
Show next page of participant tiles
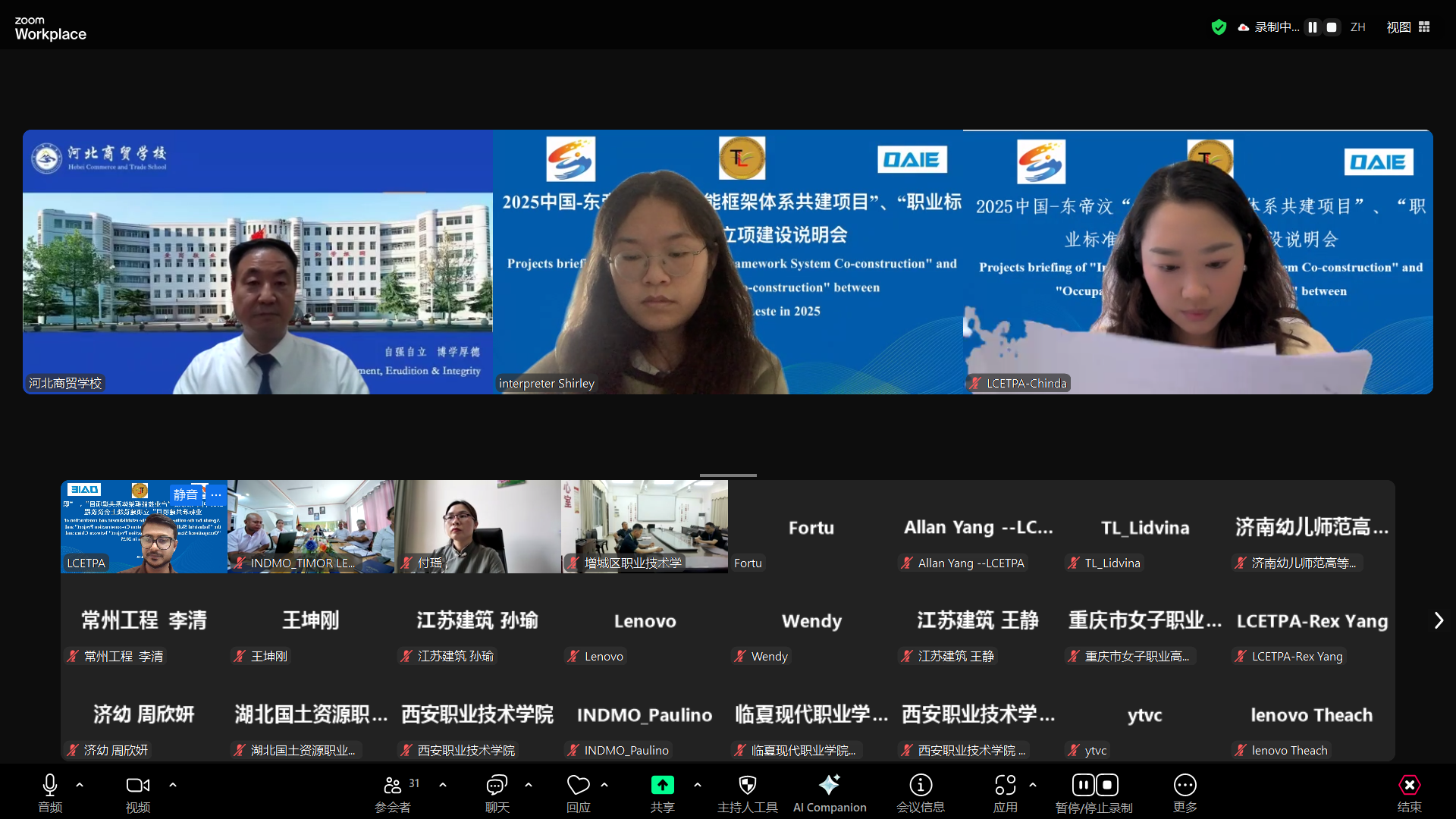1439,620
